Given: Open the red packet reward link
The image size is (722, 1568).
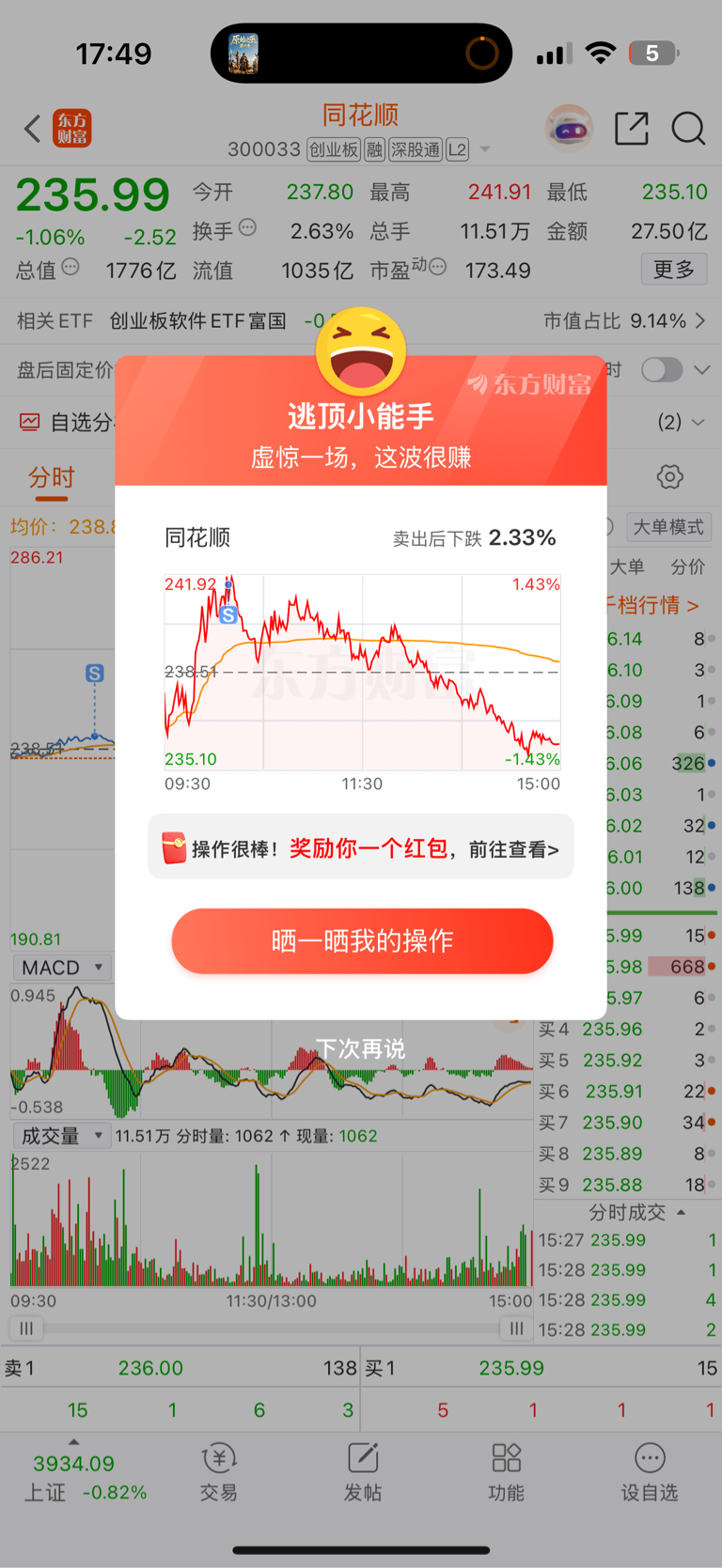Looking at the screenshot, I should [x=361, y=847].
